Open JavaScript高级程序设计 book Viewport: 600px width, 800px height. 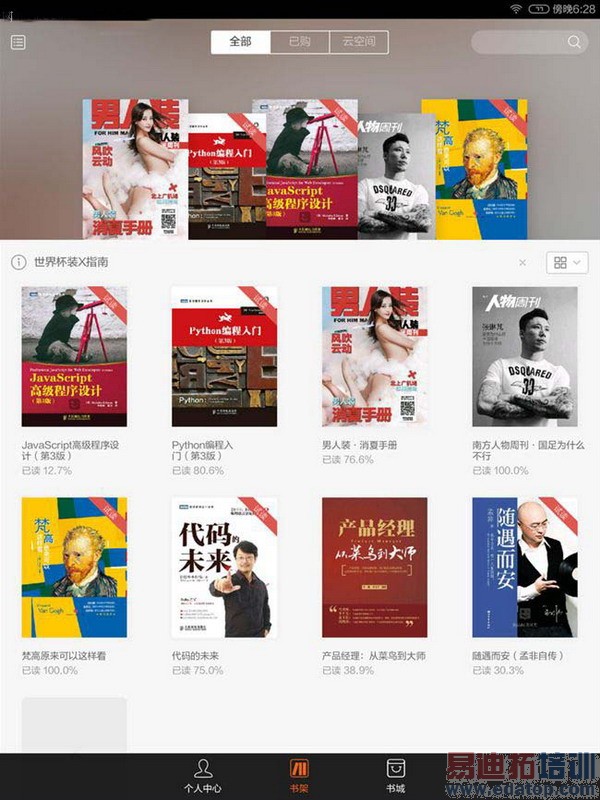coord(74,356)
